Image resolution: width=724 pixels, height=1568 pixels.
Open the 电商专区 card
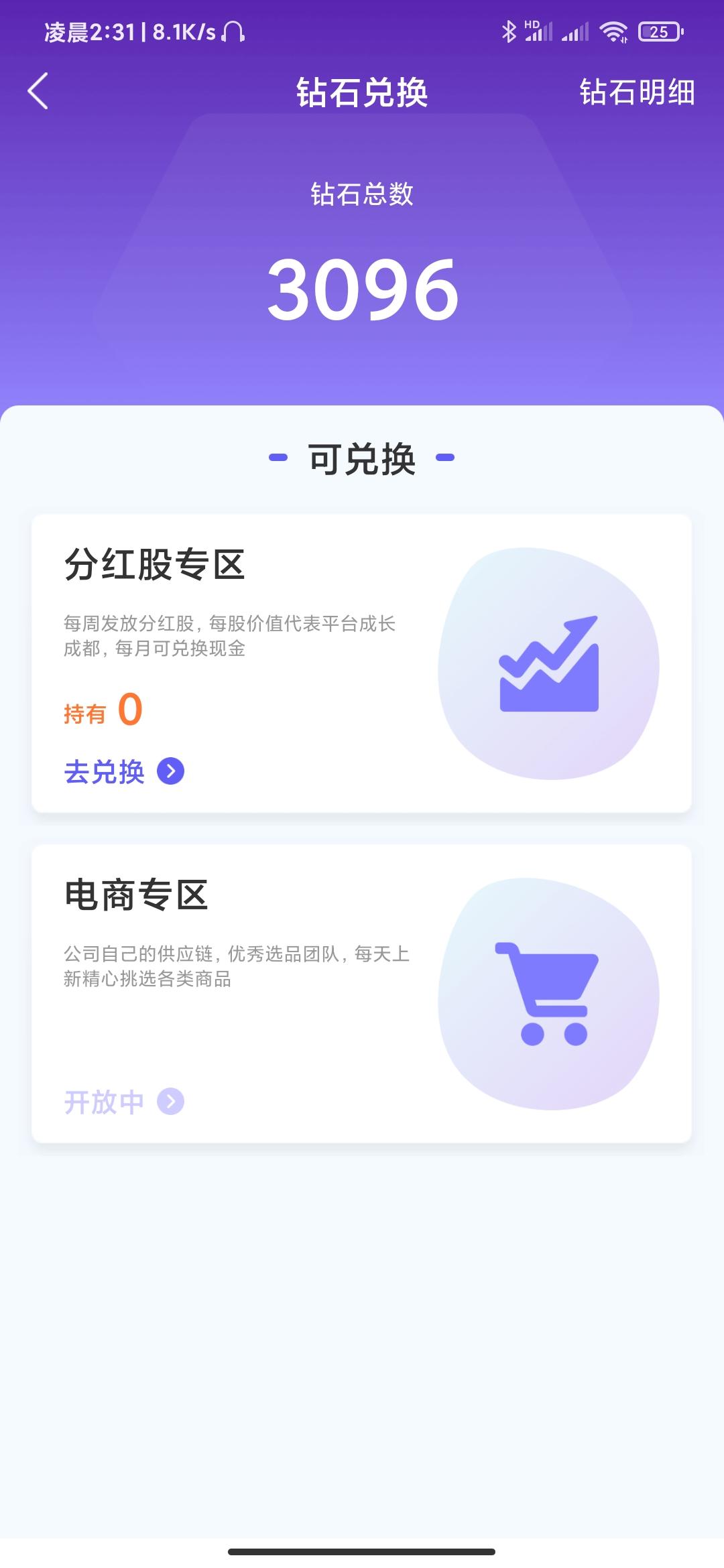[x=361, y=994]
